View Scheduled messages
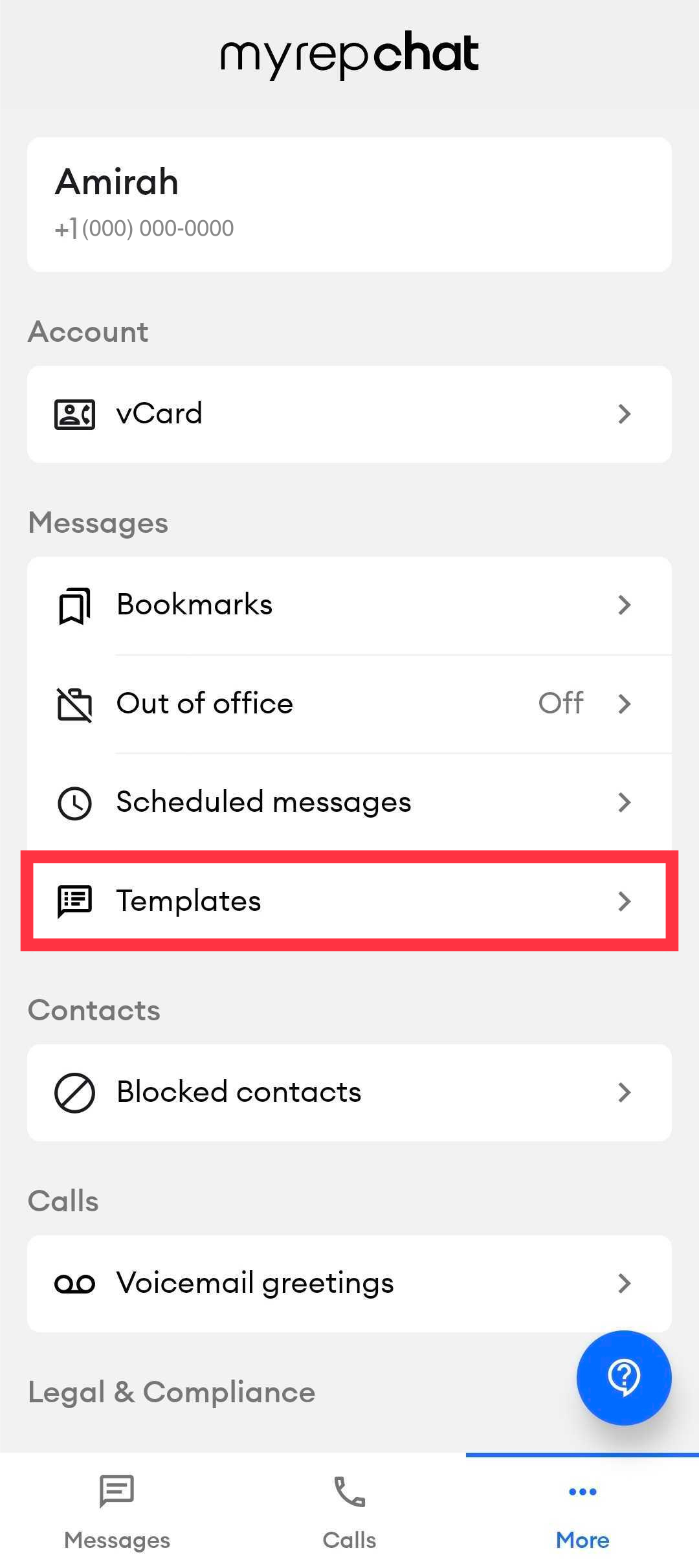The image size is (699, 1568). coord(349,802)
